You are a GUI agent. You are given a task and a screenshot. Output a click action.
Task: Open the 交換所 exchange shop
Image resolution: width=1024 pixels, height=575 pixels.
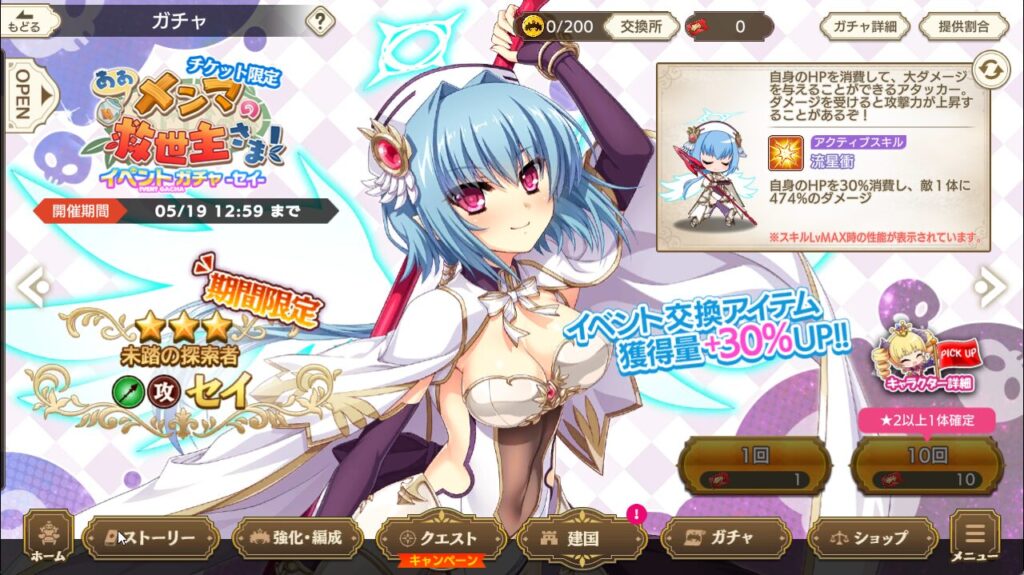pyautogui.click(x=640, y=26)
